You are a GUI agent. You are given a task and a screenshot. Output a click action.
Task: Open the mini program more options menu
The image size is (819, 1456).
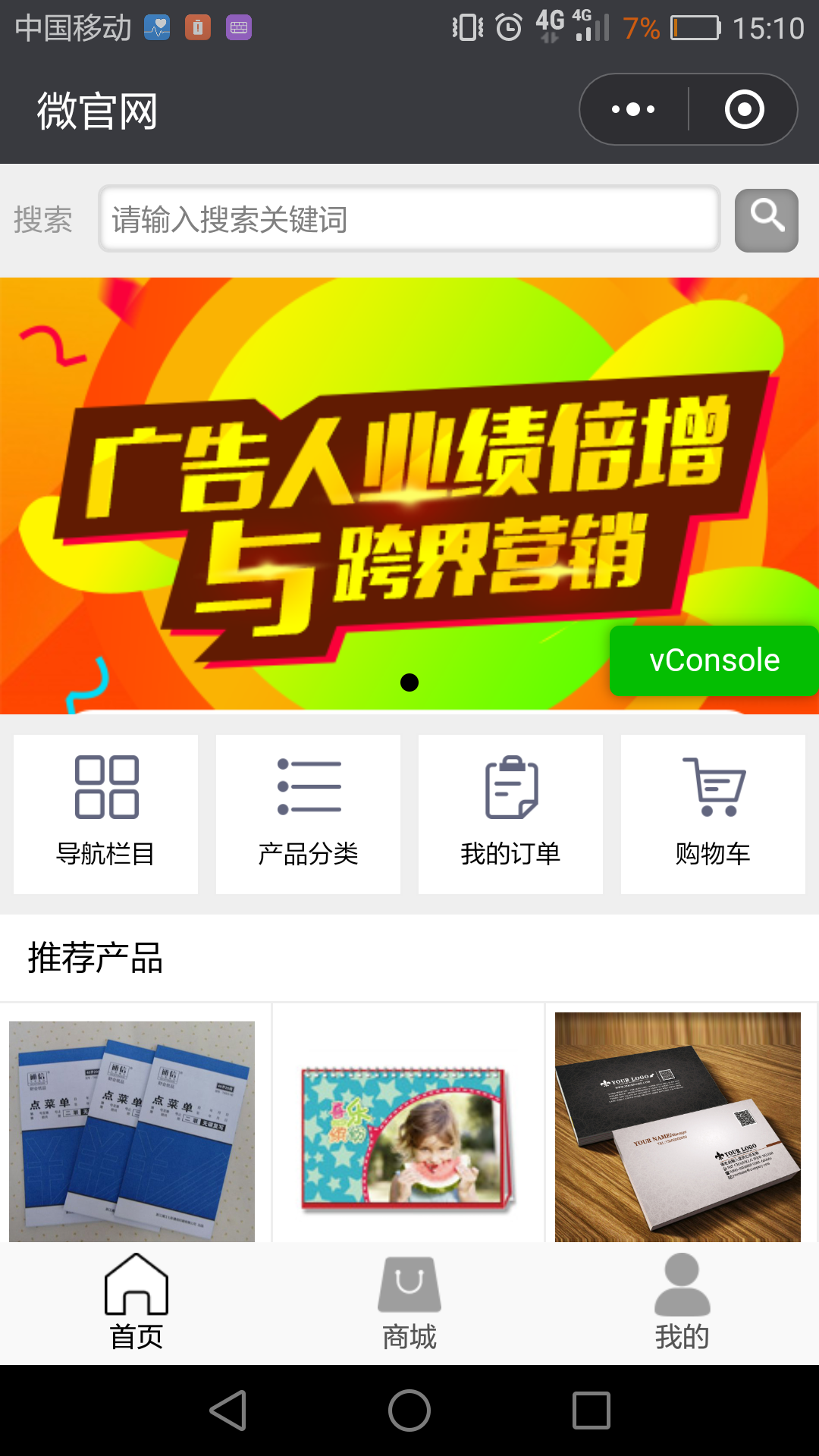[634, 110]
